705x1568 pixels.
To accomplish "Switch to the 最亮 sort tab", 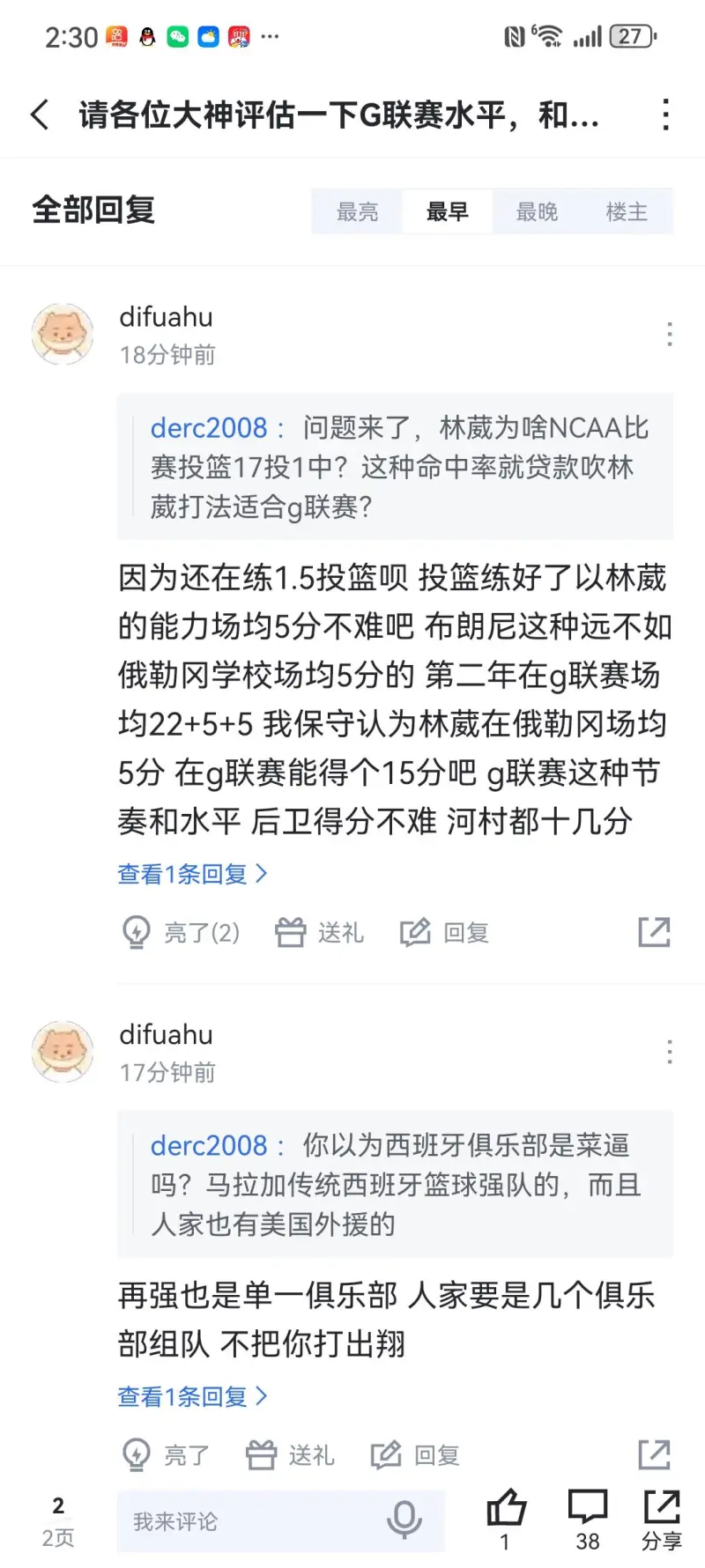I will coord(357,211).
